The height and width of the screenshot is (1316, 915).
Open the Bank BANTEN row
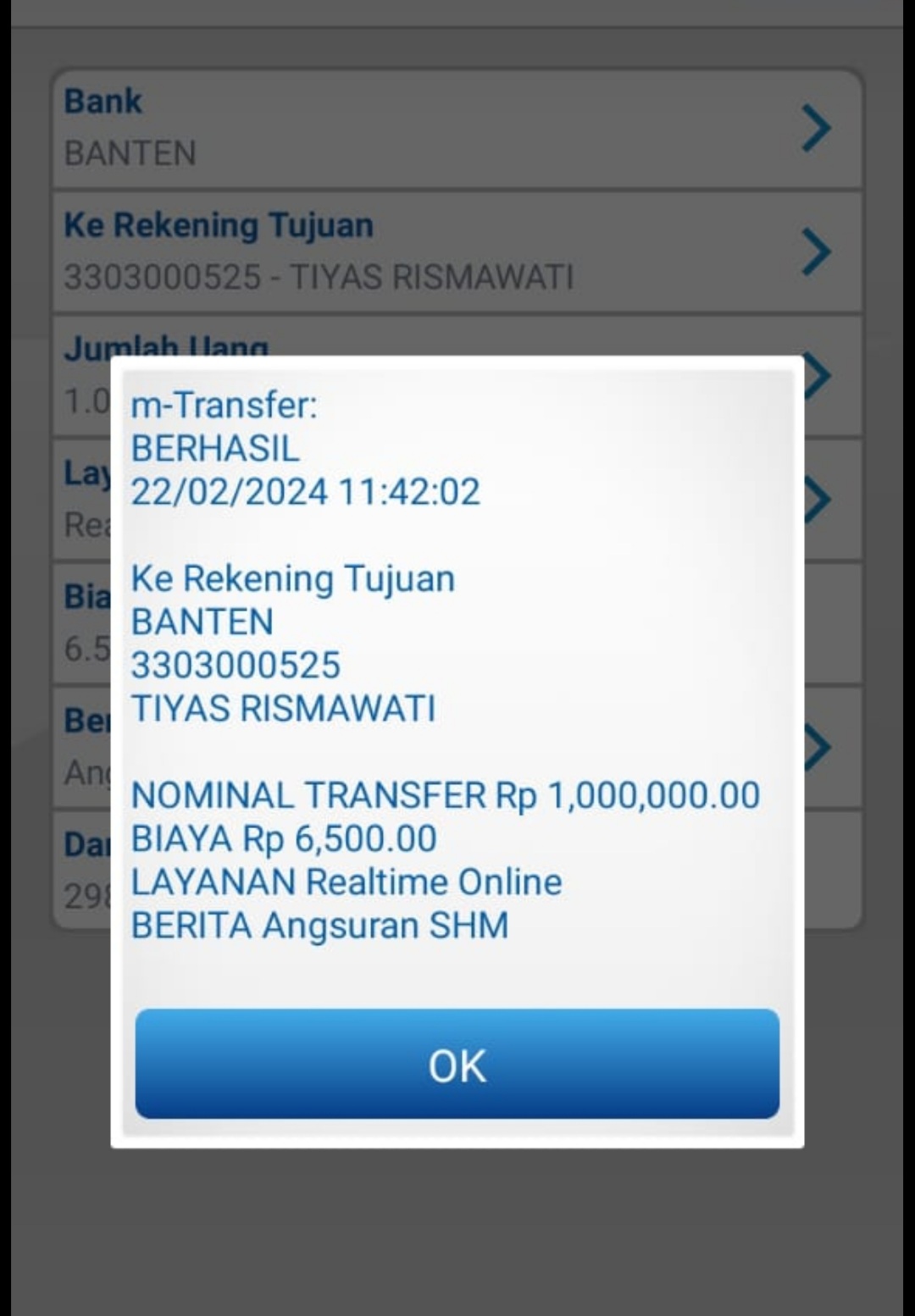(456, 128)
